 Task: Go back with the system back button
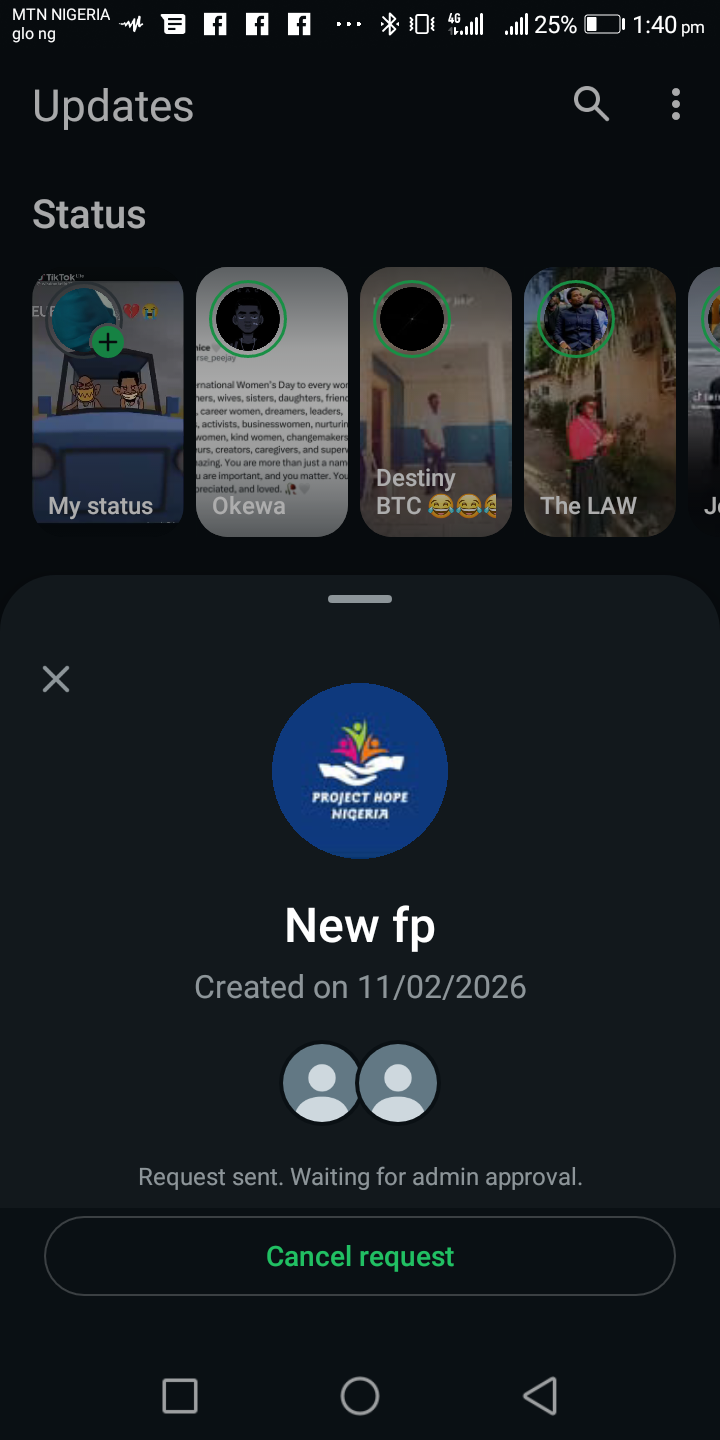click(x=540, y=1396)
